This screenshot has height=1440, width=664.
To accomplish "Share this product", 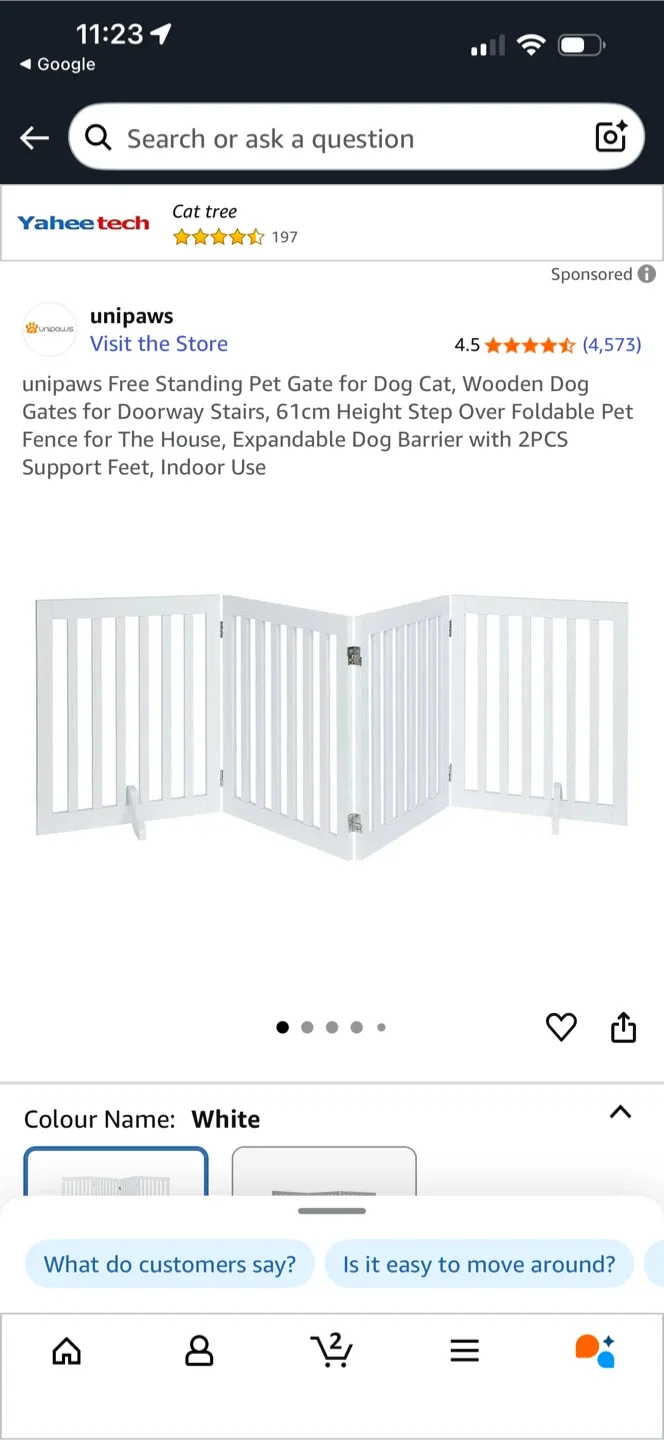I will click(623, 1027).
